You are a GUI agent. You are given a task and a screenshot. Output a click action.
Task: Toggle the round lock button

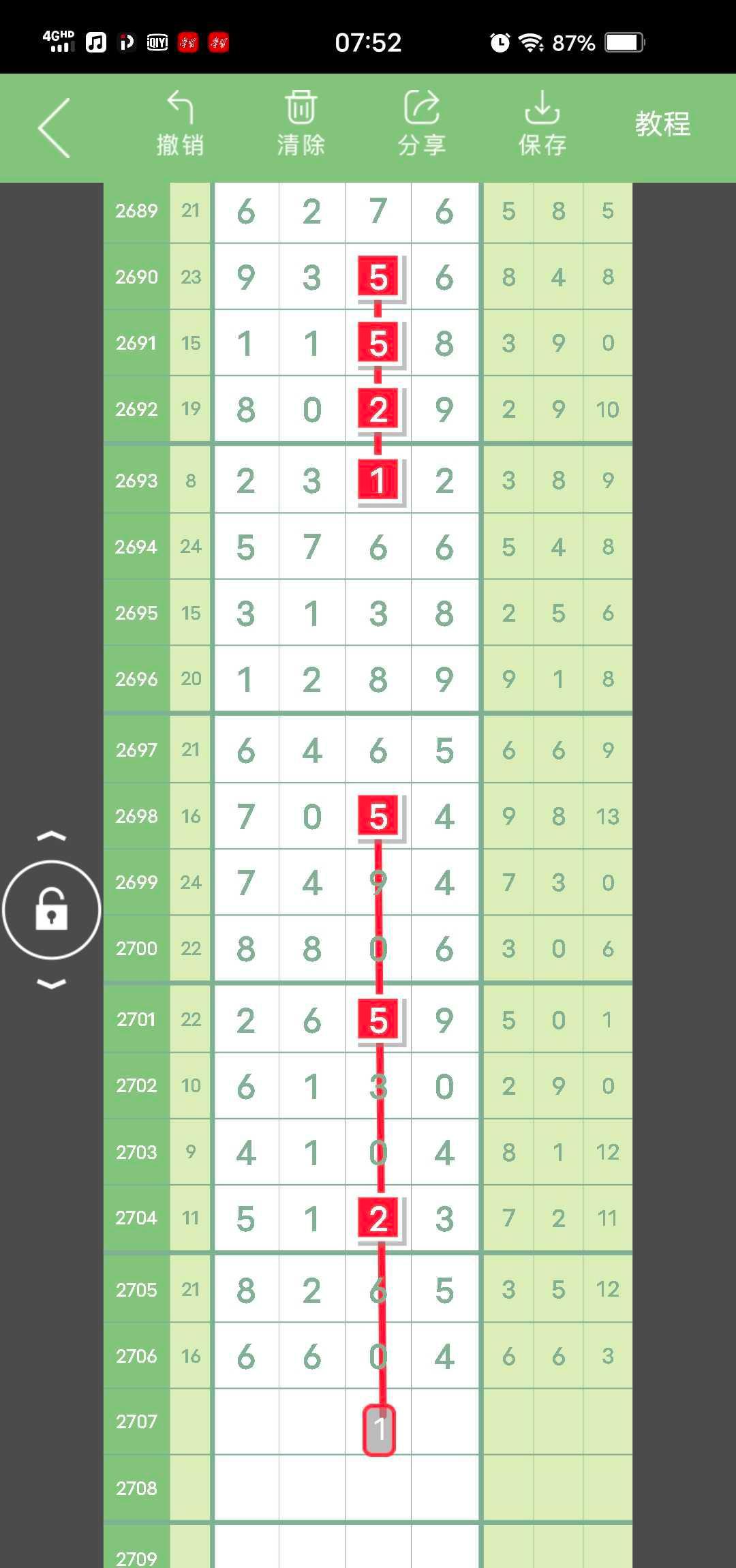pyautogui.click(x=52, y=910)
